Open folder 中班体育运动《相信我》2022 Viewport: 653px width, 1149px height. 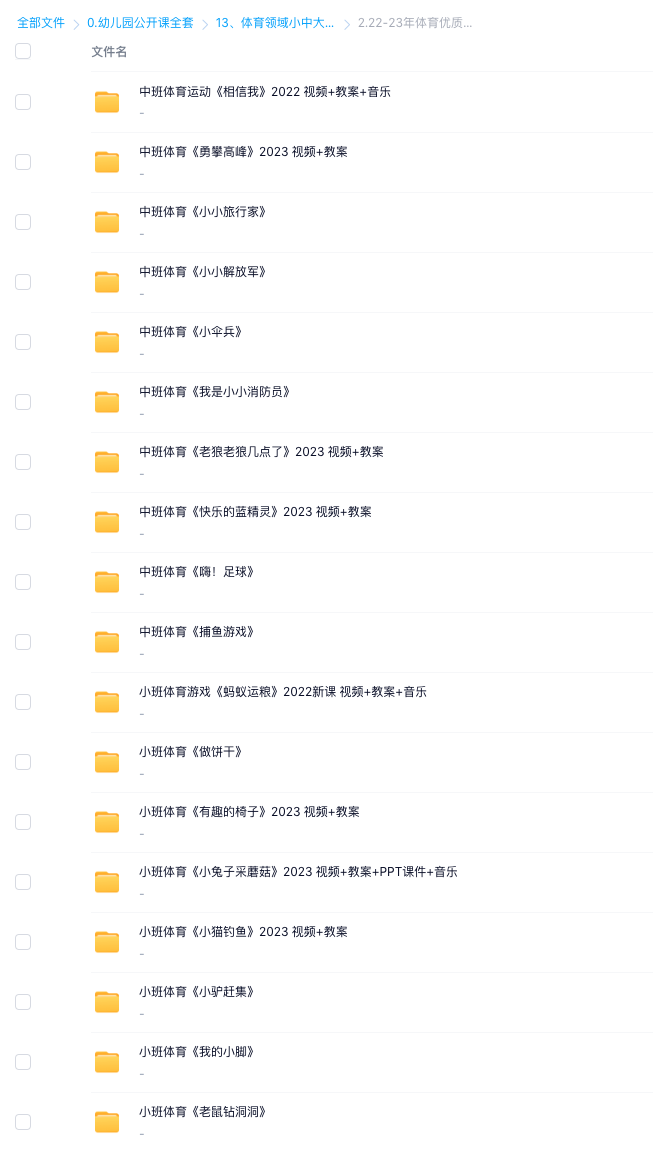[265, 92]
